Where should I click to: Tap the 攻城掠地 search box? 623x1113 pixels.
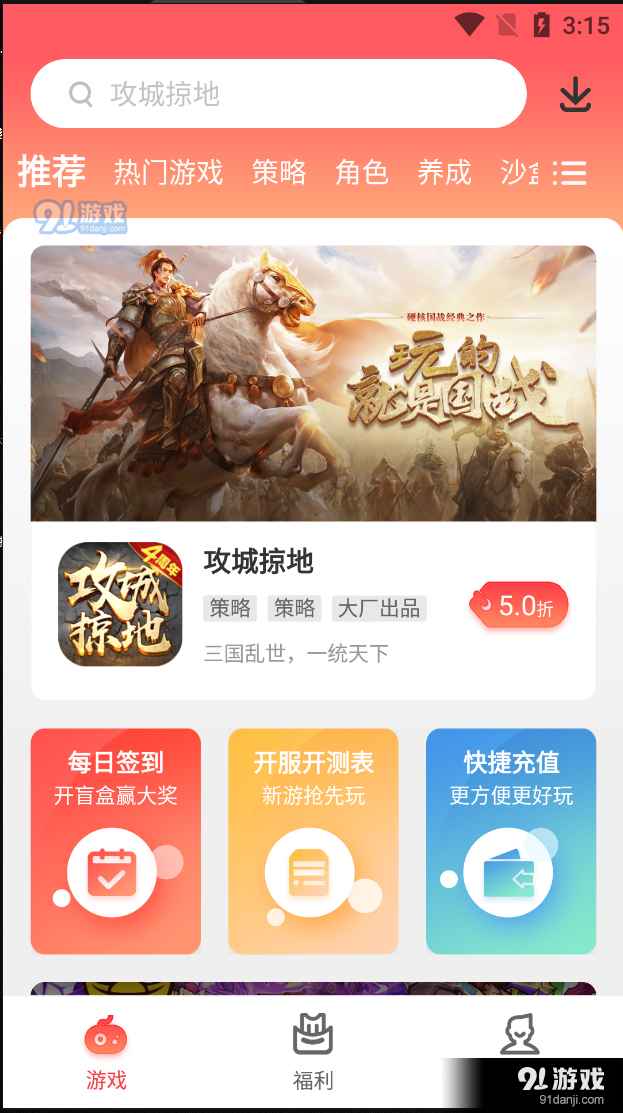(x=278, y=94)
